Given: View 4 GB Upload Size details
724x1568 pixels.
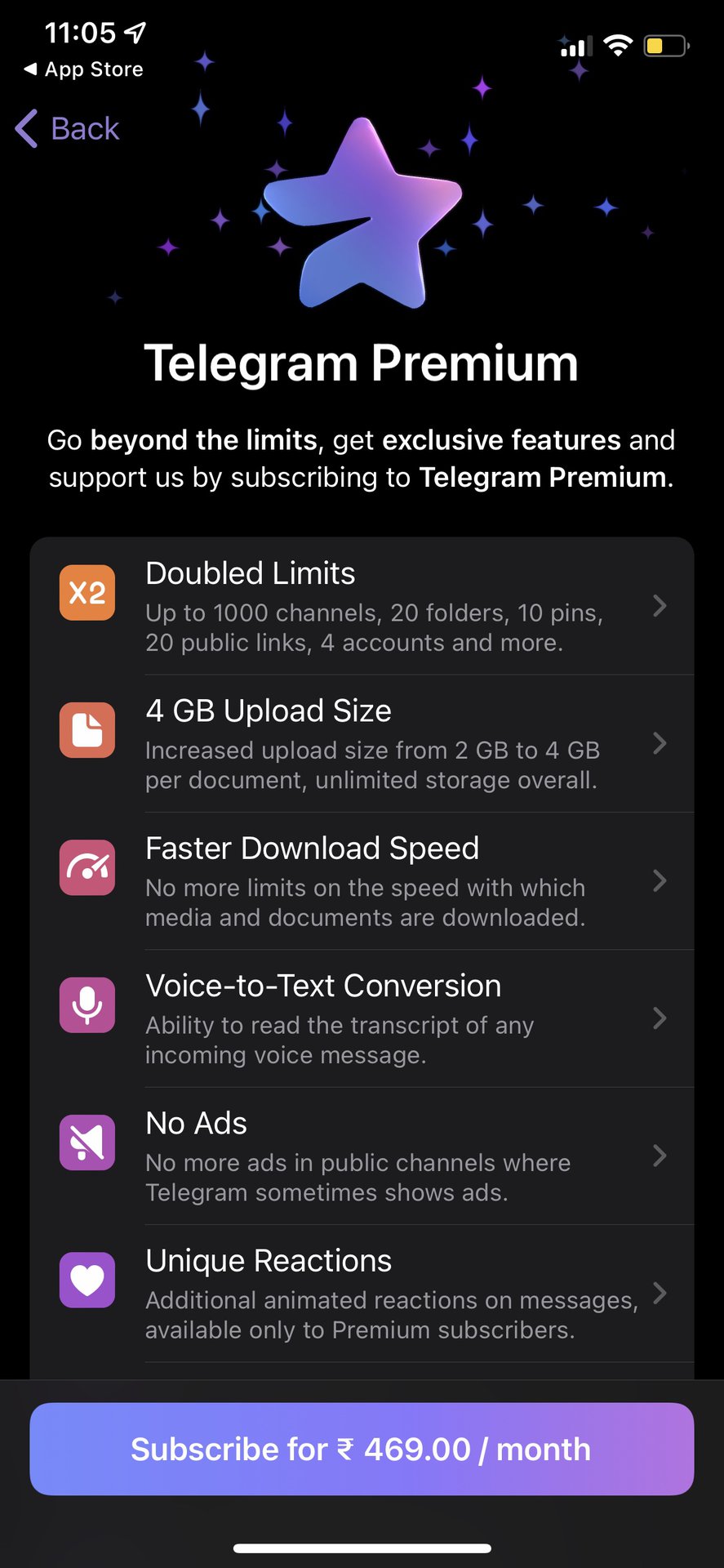Looking at the screenshot, I should [x=362, y=744].
